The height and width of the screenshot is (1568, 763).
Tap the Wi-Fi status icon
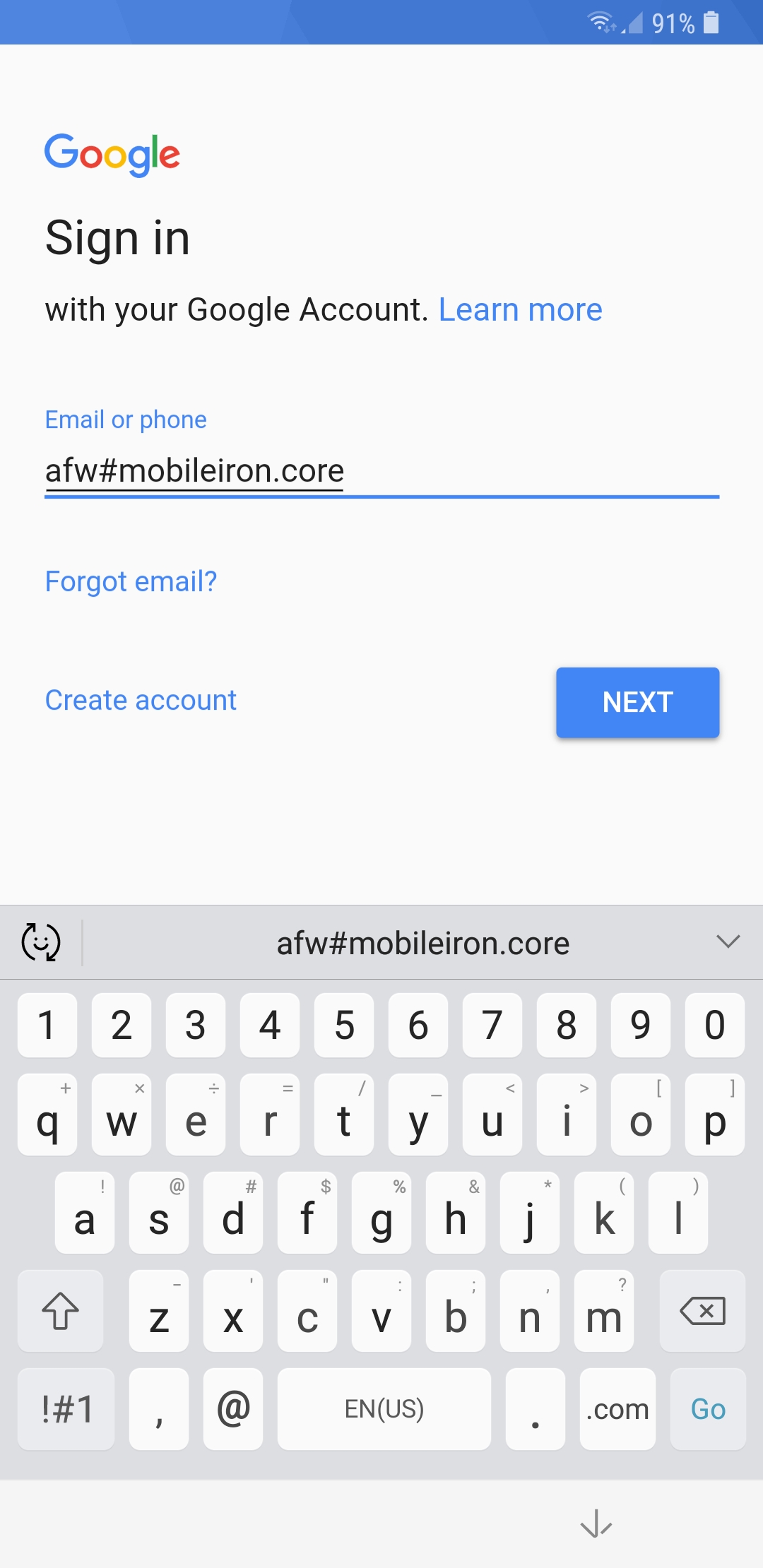[599, 23]
